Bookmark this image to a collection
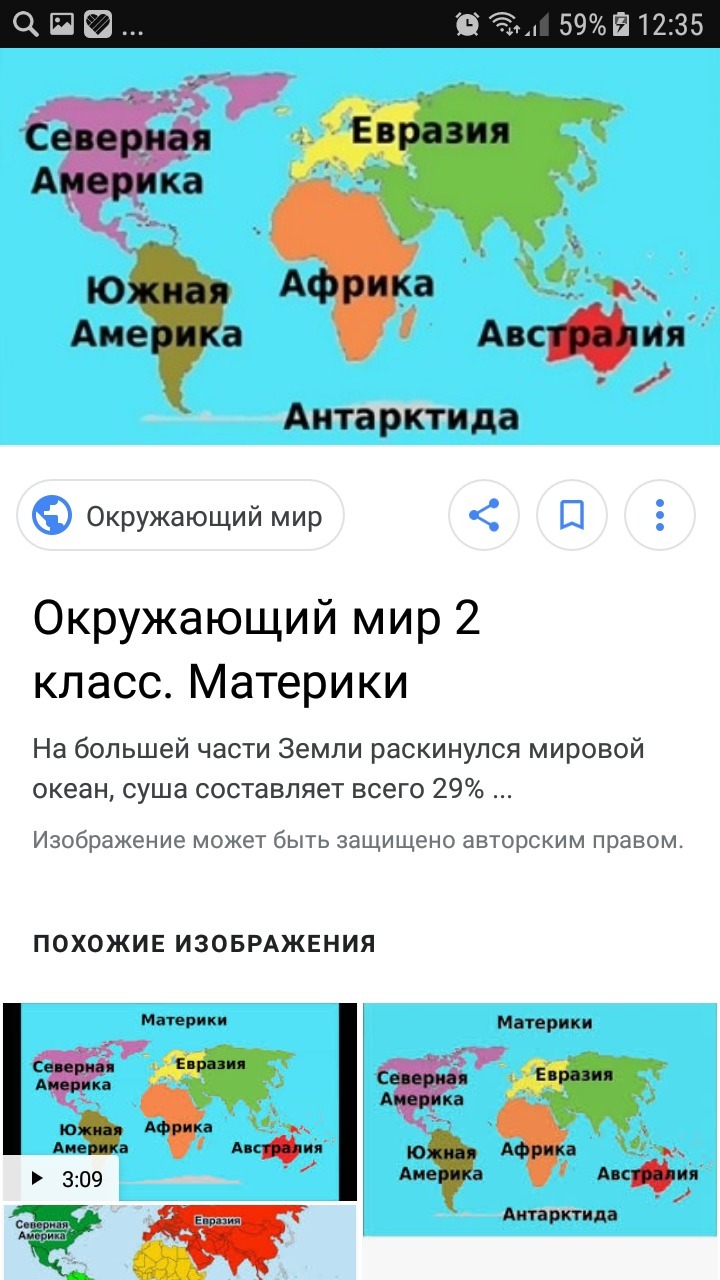 coord(571,516)
